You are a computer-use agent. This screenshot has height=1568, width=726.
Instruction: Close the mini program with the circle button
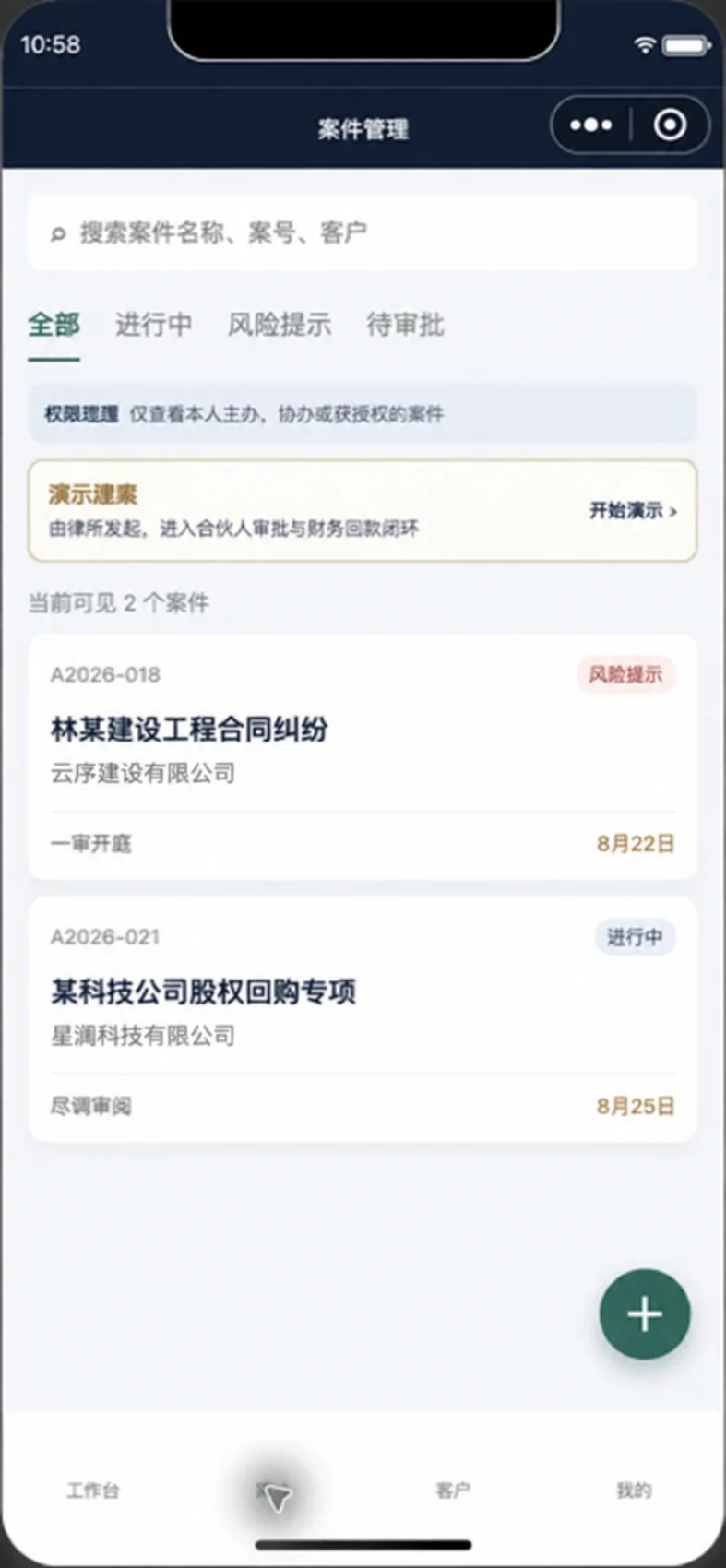click(670, 125)
